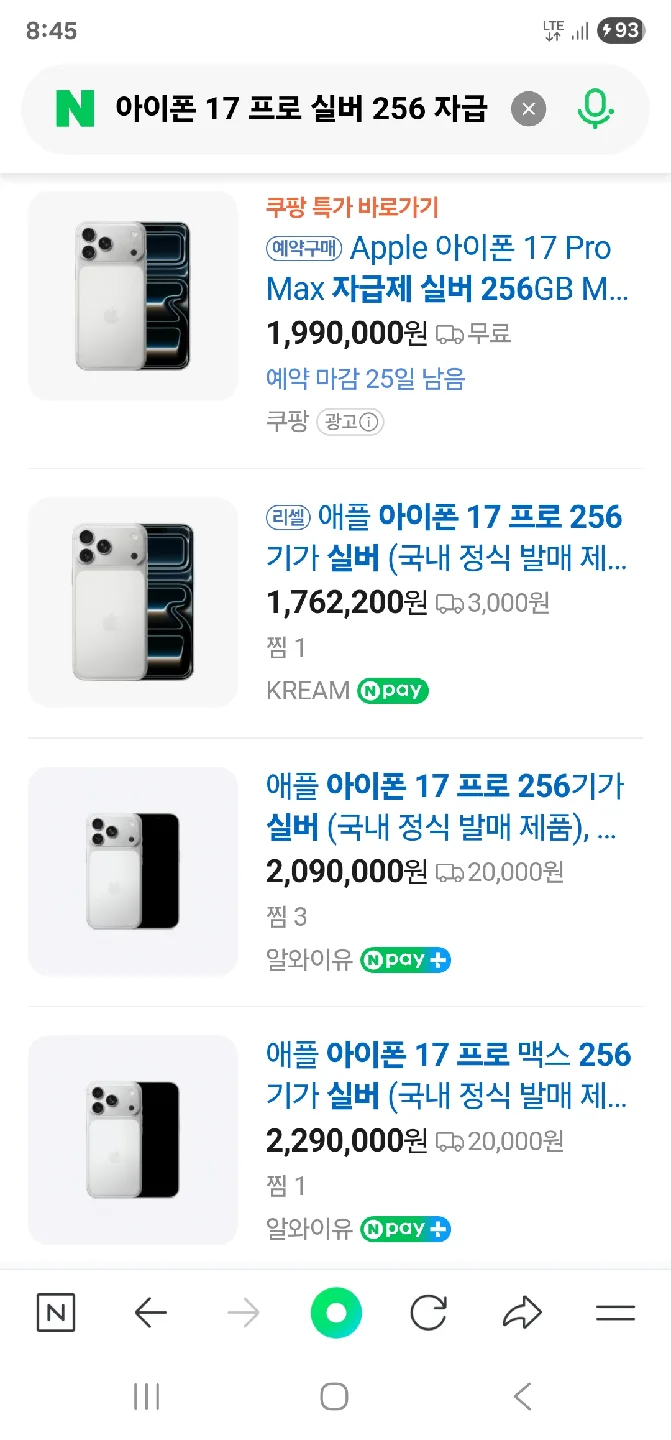Go back to the previous page
The height and width of the screenshot is (1440, 671).
(150, 1313)
